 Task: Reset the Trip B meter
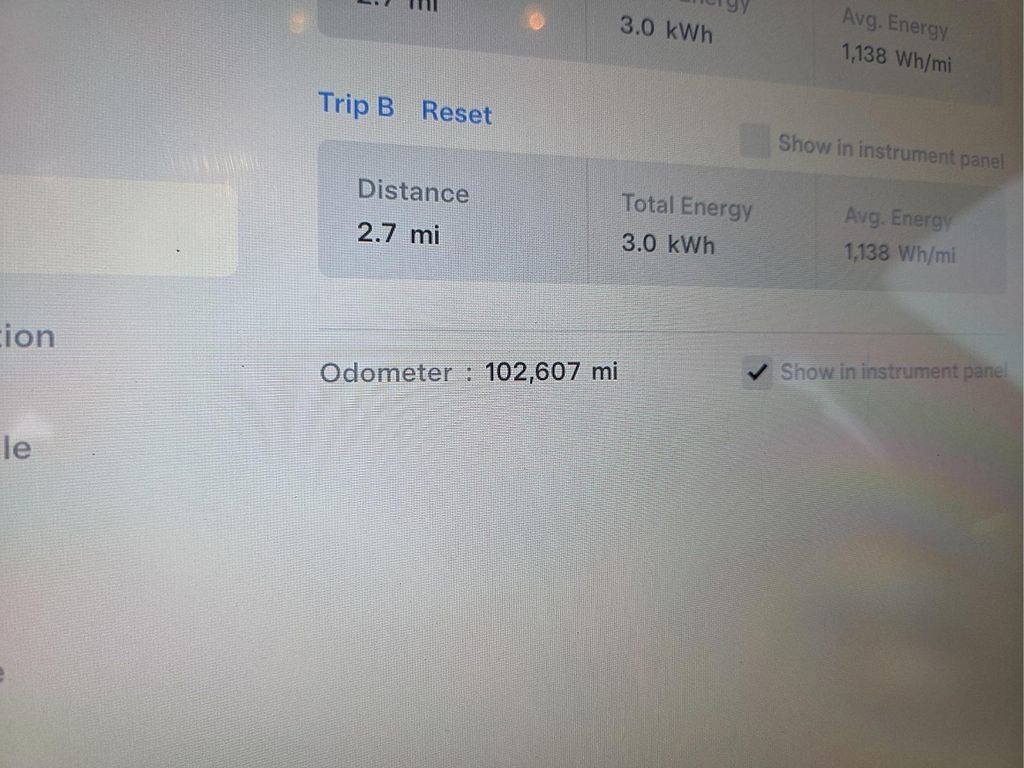(456, 112)
